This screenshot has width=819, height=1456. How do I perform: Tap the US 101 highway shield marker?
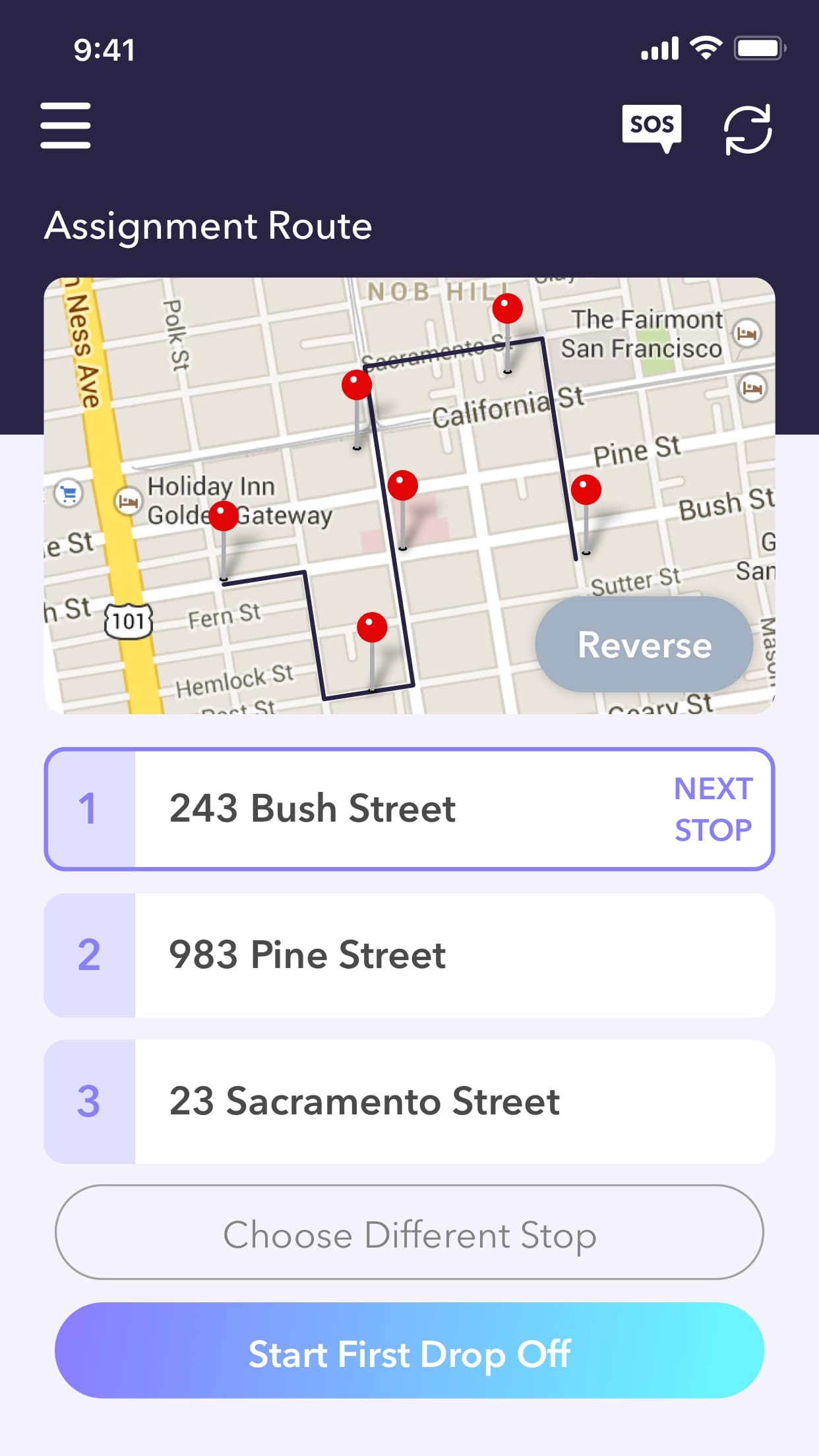(x=129, y=619)
